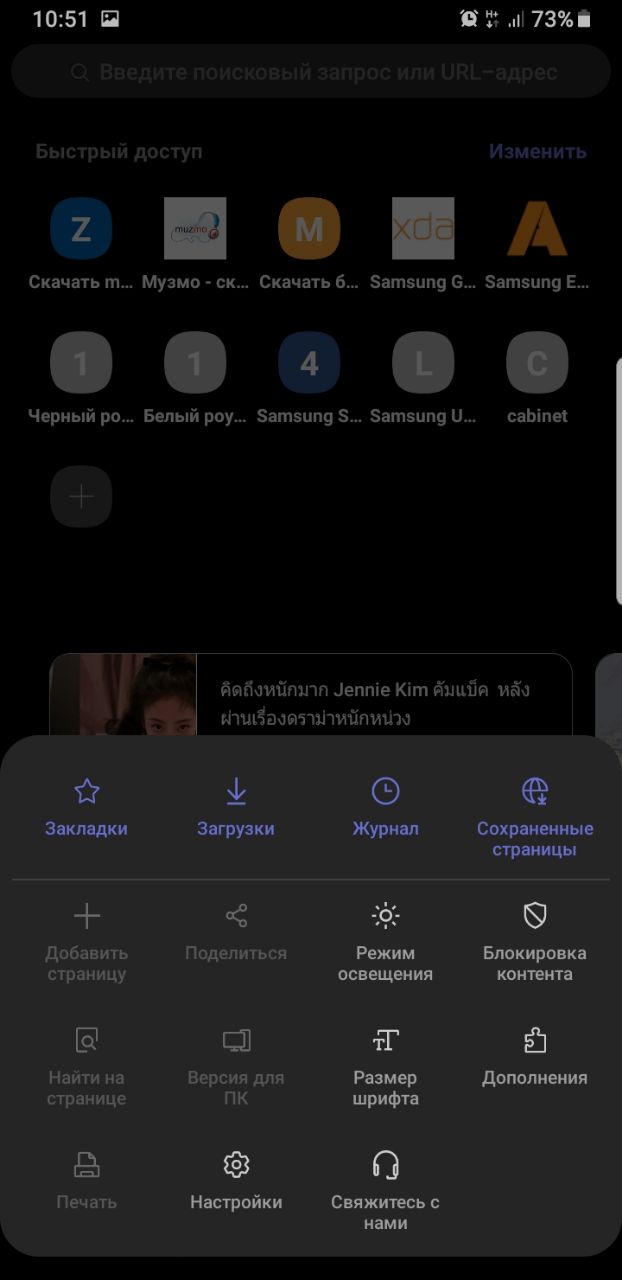Open Сохраненные страницы
622x1280 pixels.
535,818
